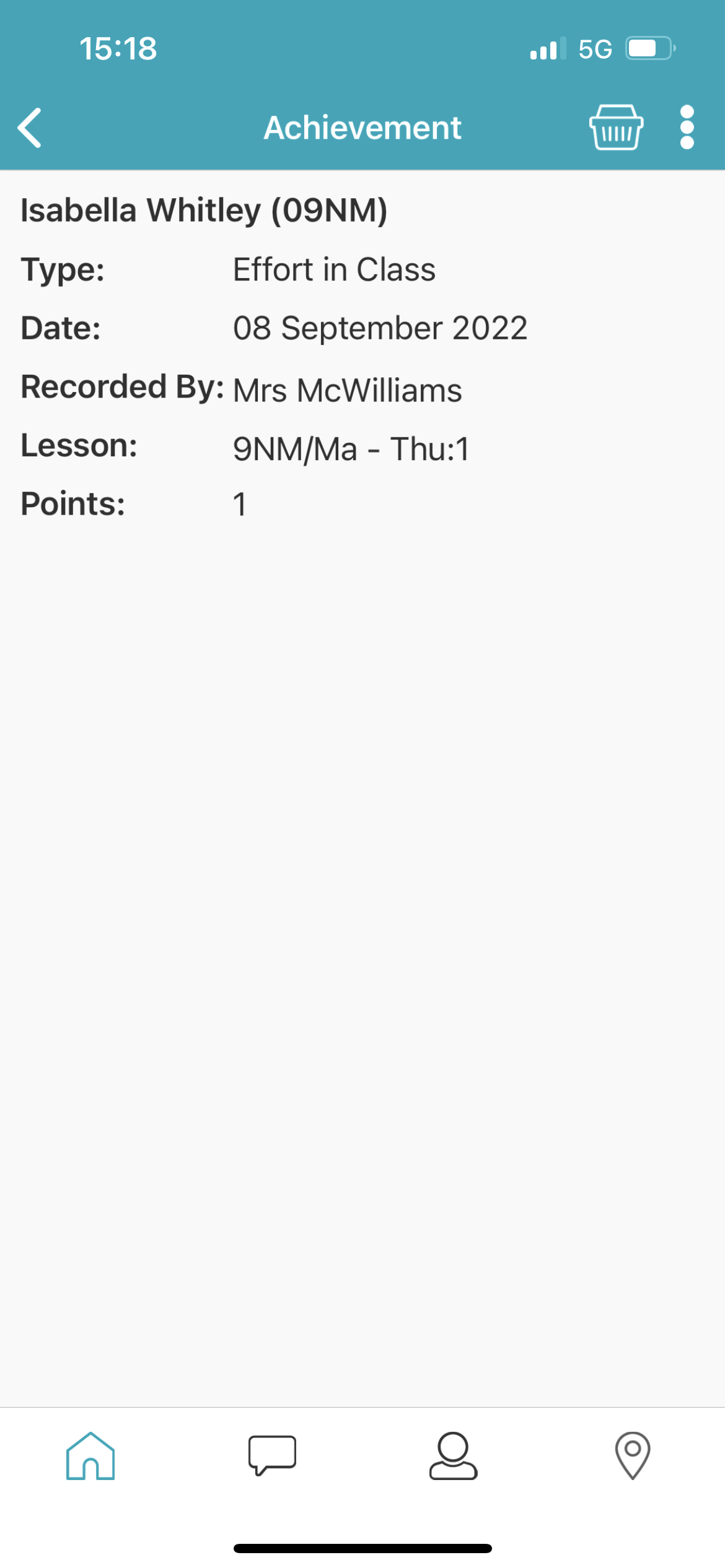Switch to the profile tab

click(453, 1455)
